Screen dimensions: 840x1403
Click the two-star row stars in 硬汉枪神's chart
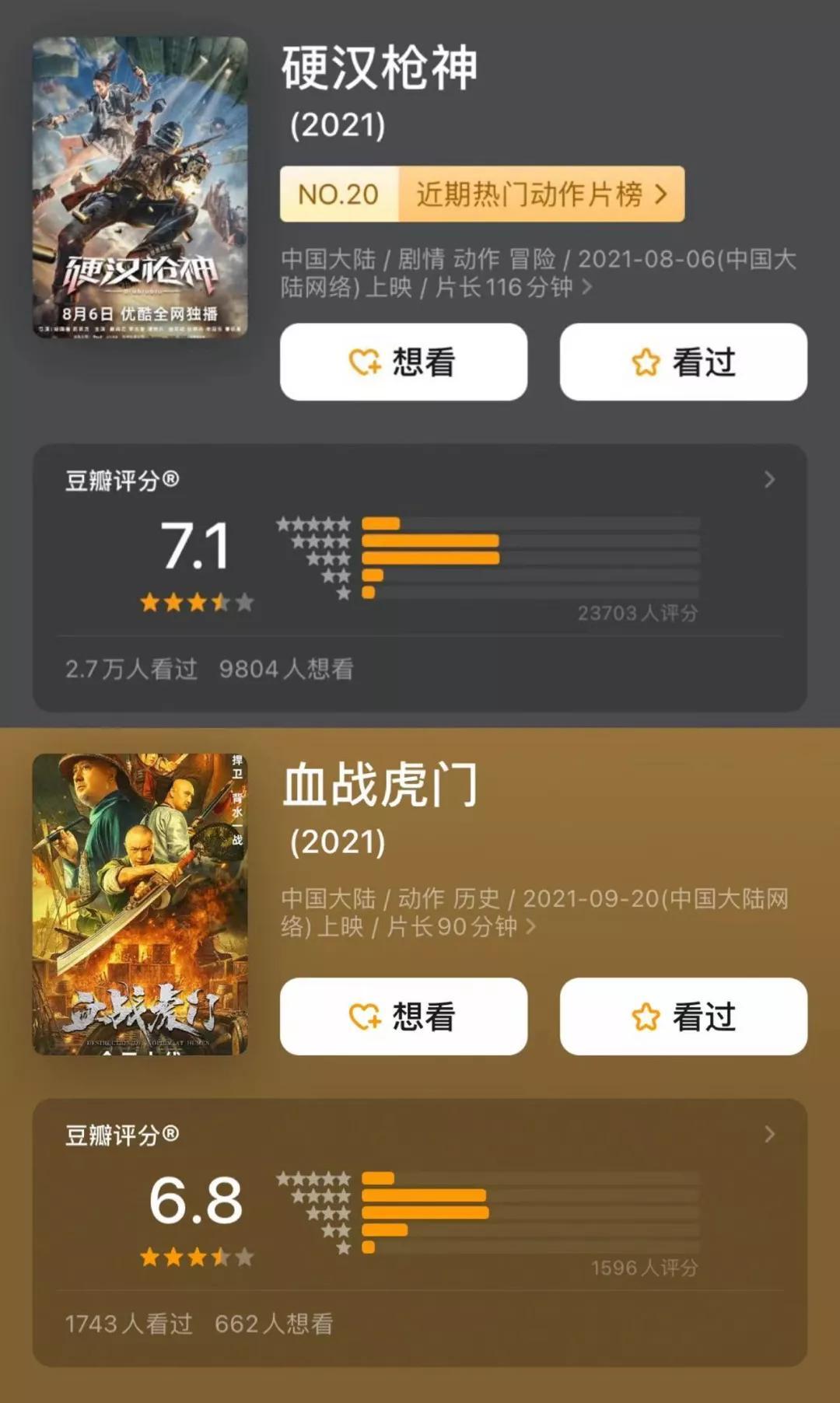point(334,574)
